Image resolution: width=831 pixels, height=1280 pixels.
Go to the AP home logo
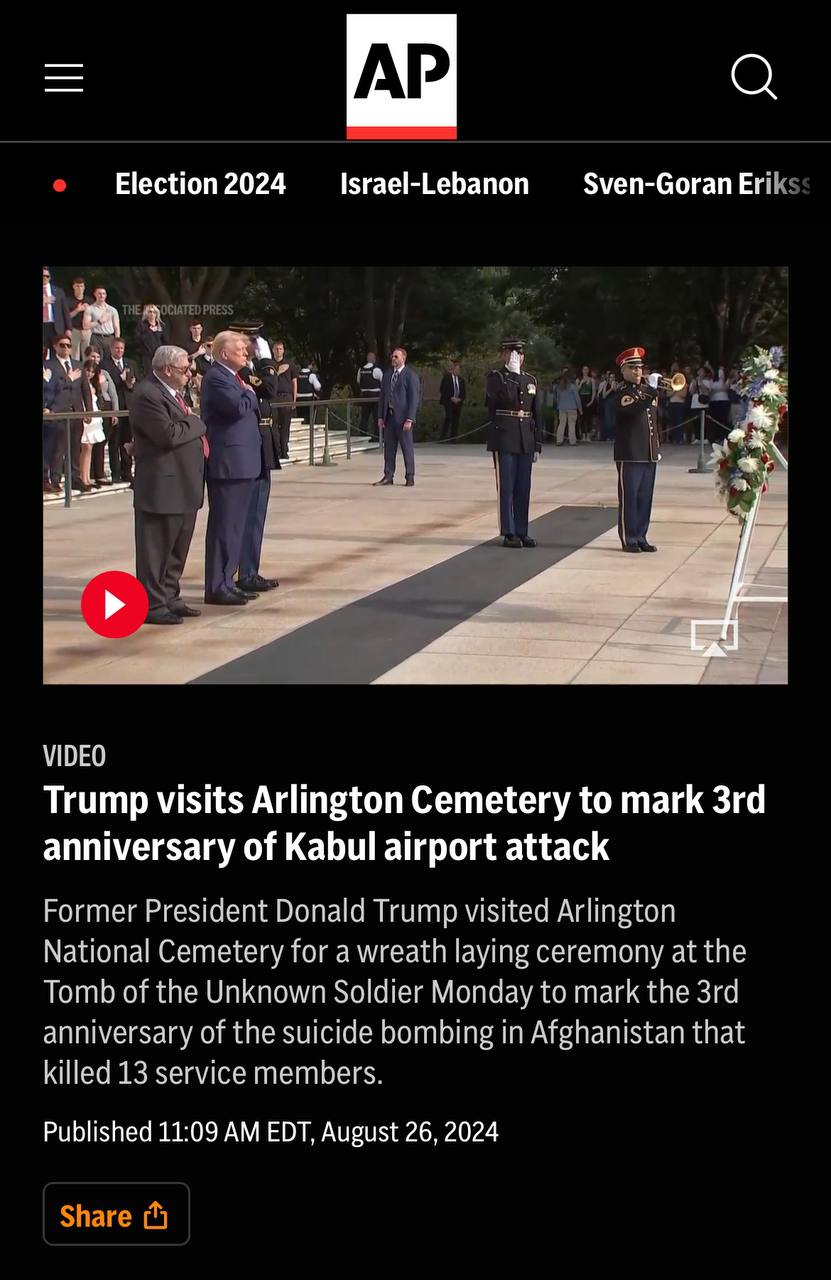tap(401, 76)
